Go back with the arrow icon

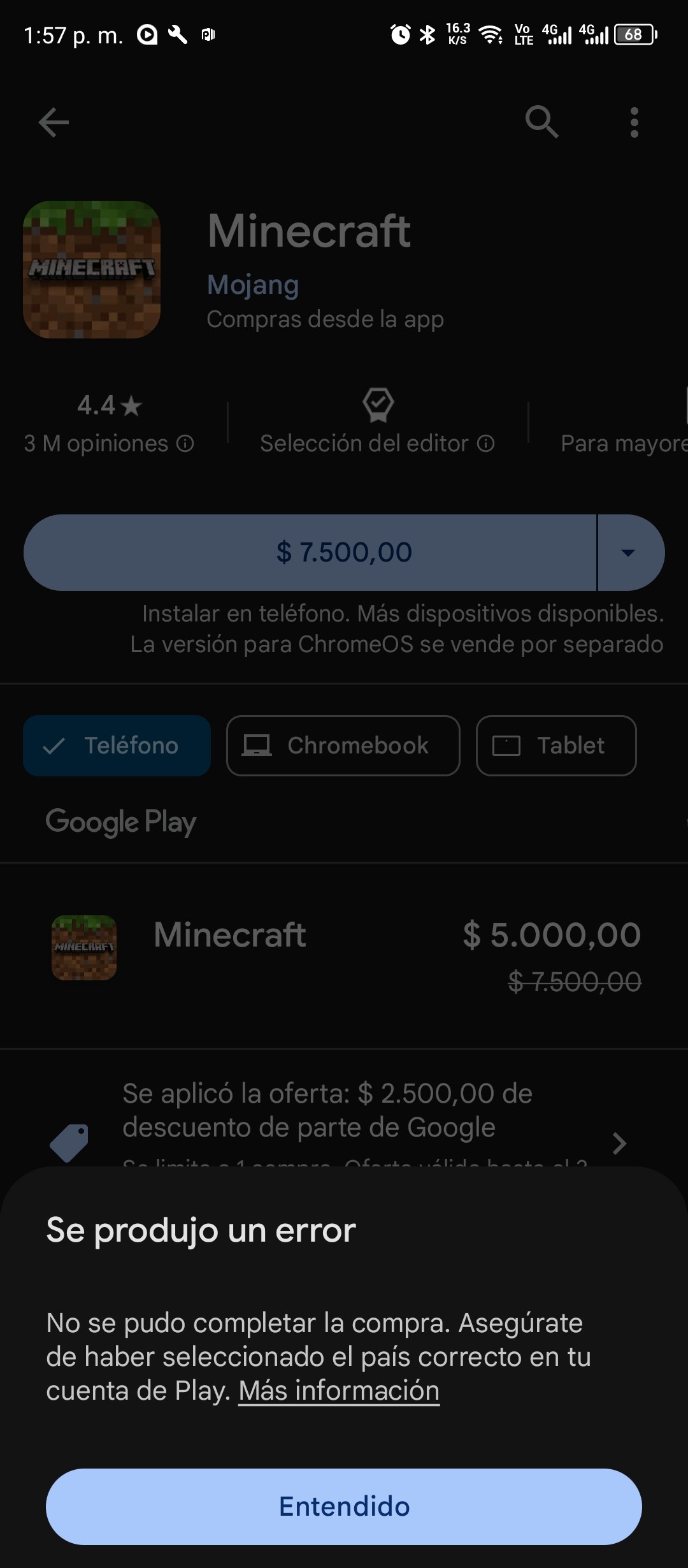(x=54, y=122)
